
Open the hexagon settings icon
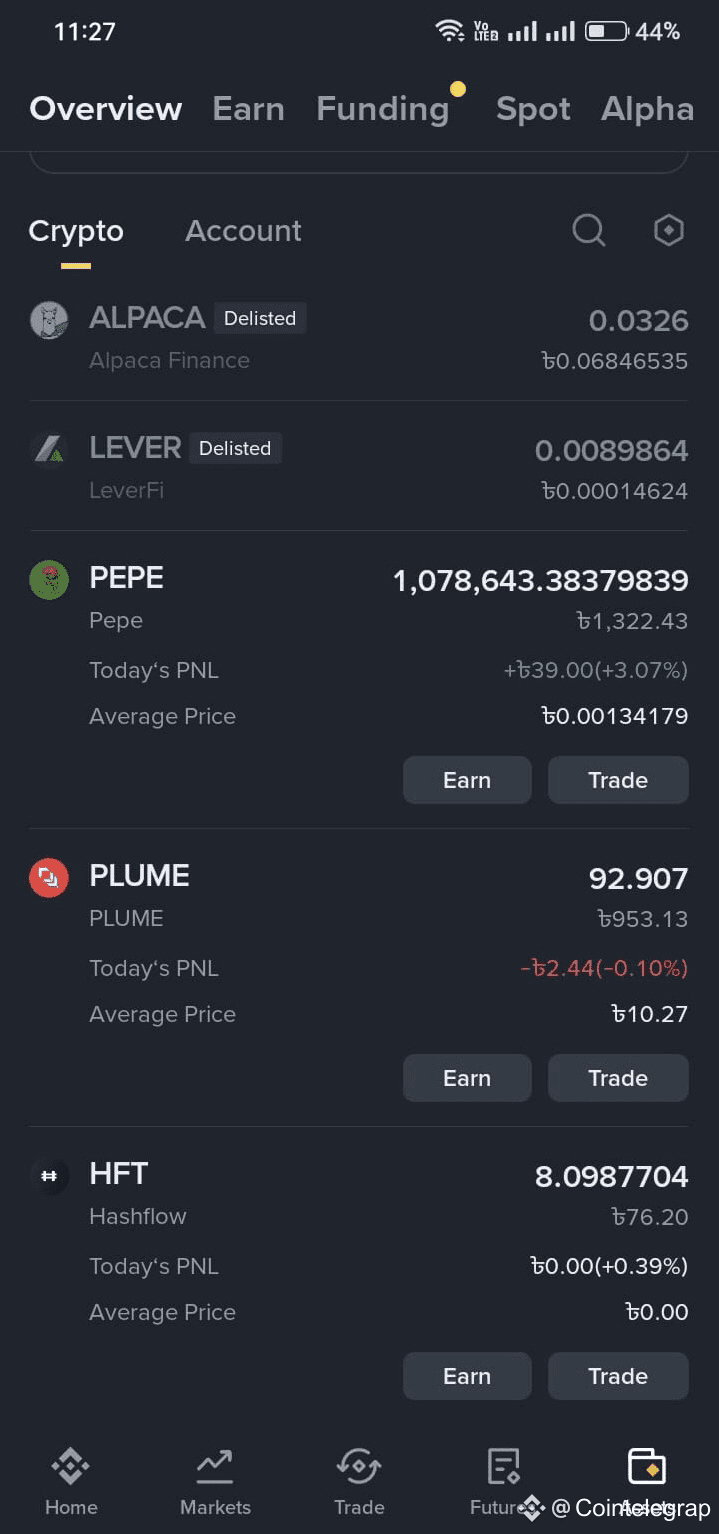(x=668, y=231)
